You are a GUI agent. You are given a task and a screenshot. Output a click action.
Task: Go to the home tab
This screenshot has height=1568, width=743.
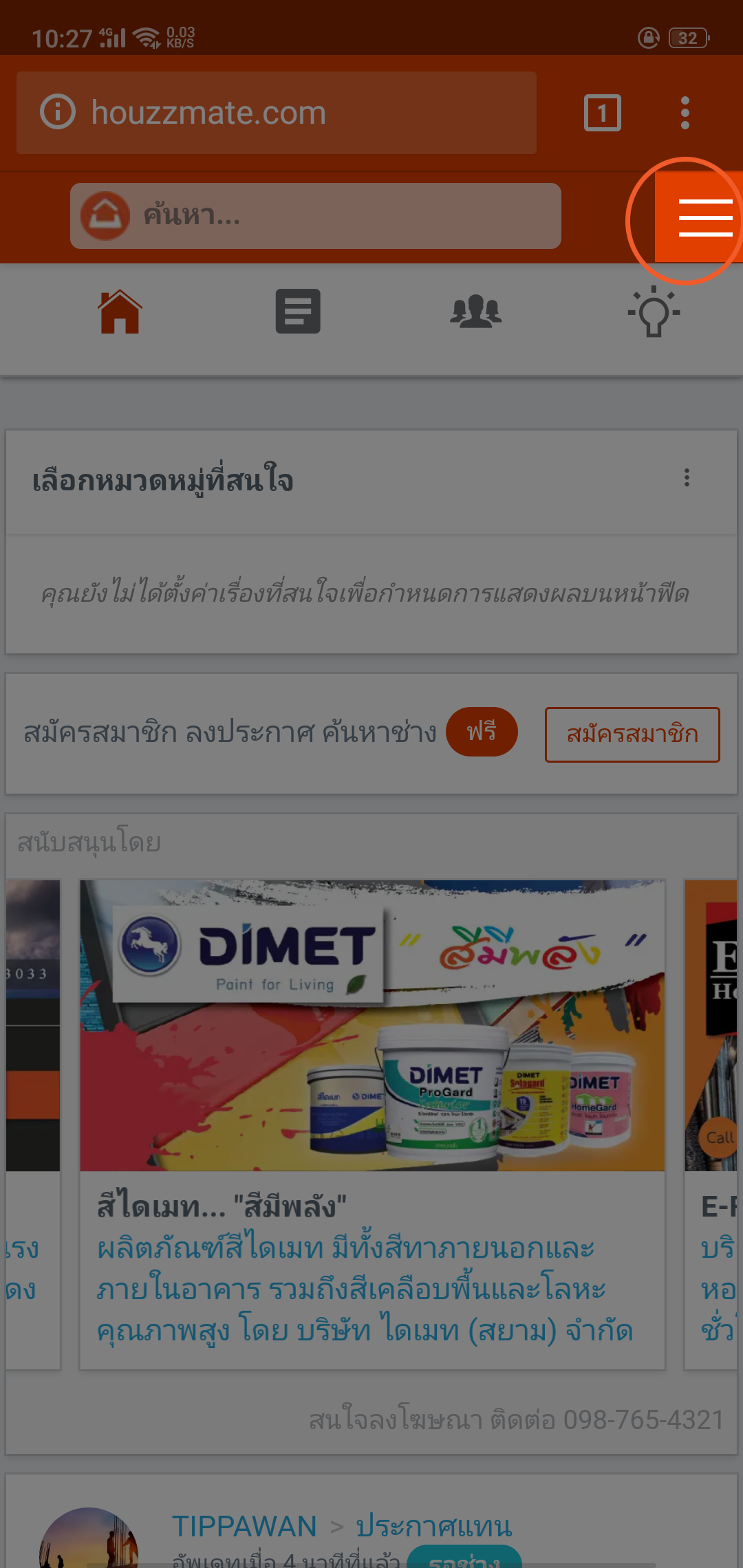[120, 312]
